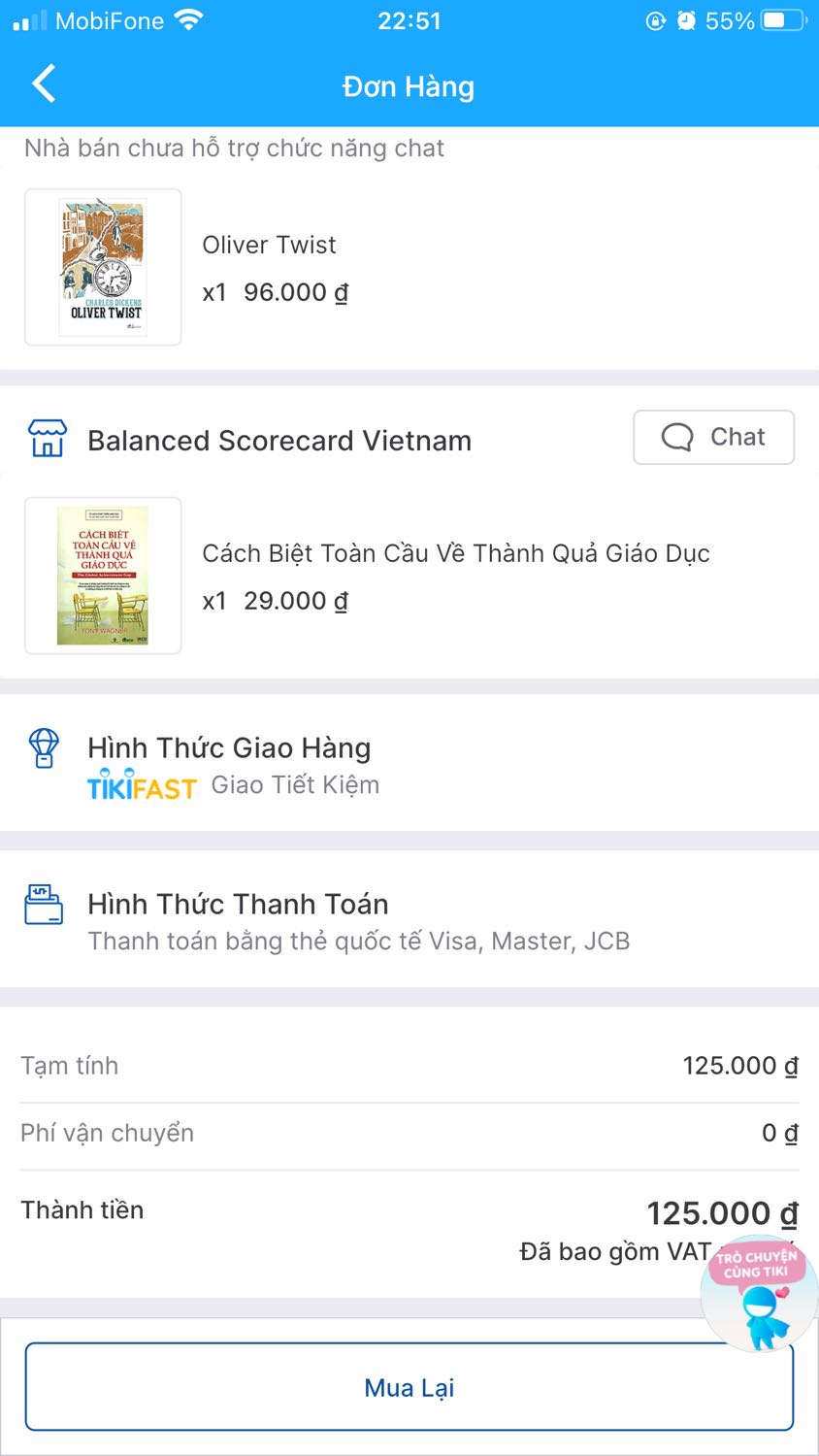
Task: Select the Cách Biệt Toàn Cầu book thumbnail
Action: 103,577
